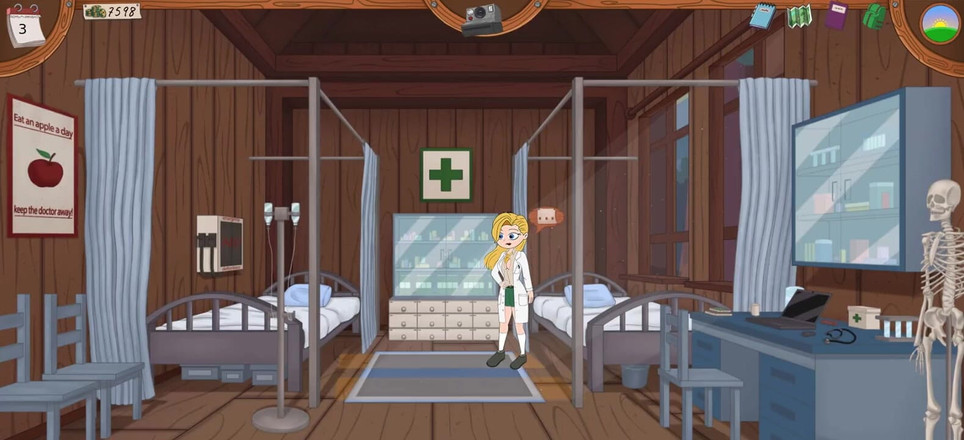Tap the sunrise time-of-day icon
This screenshot has height=440, width=964.
coord(939,23)
